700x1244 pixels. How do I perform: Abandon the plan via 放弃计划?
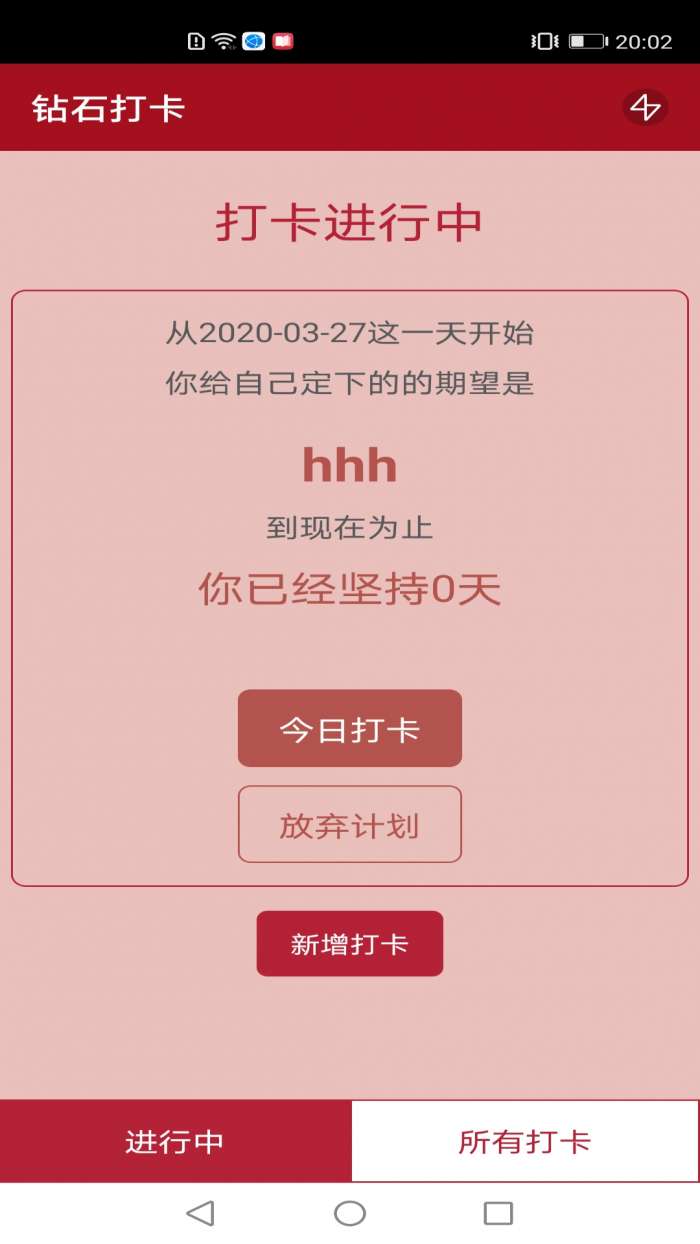(350, 825)
